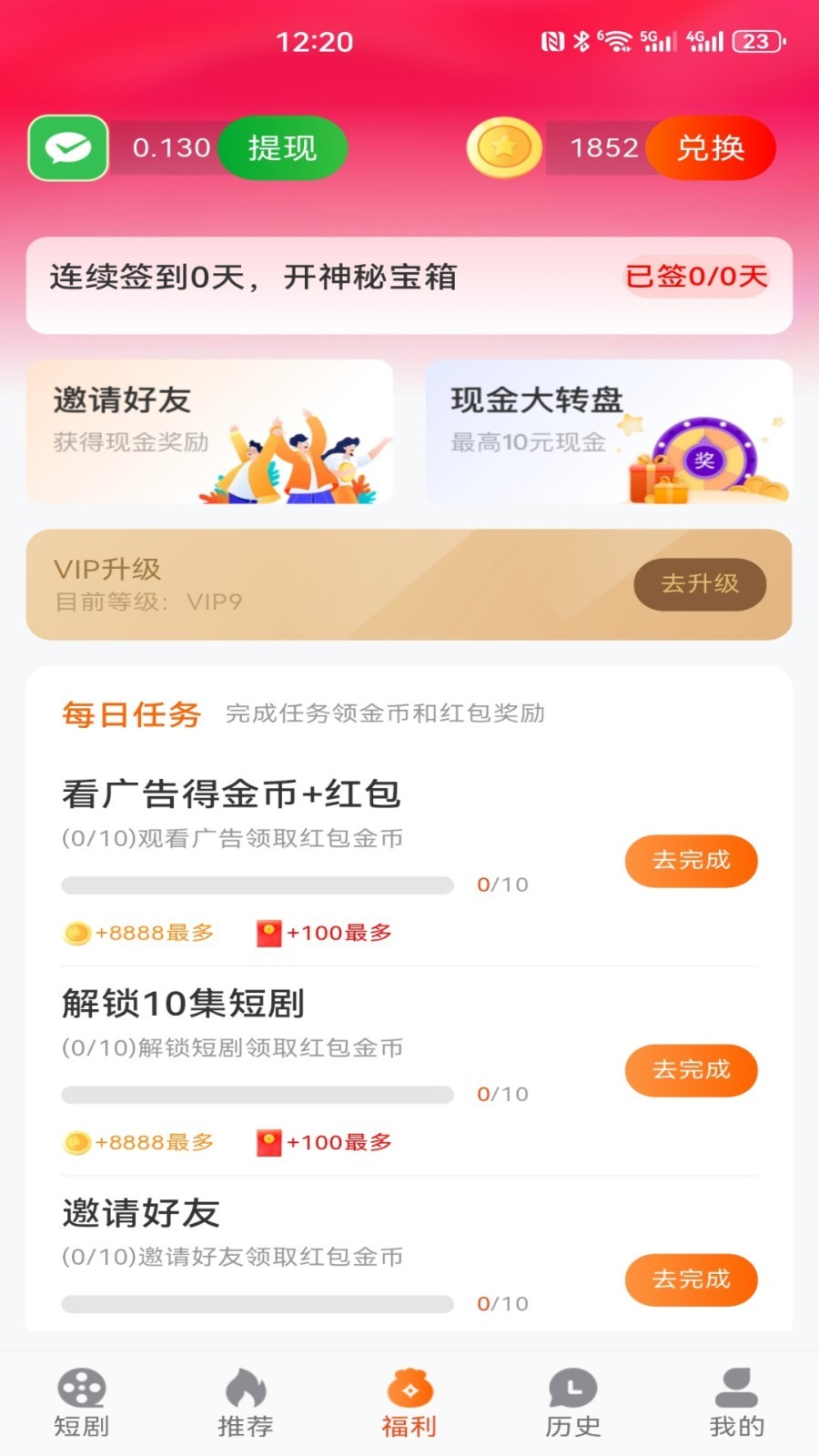The image size is (819, 1456).
Task: Open the 邀请好友 cash reward card
Action: pos(209,431)
